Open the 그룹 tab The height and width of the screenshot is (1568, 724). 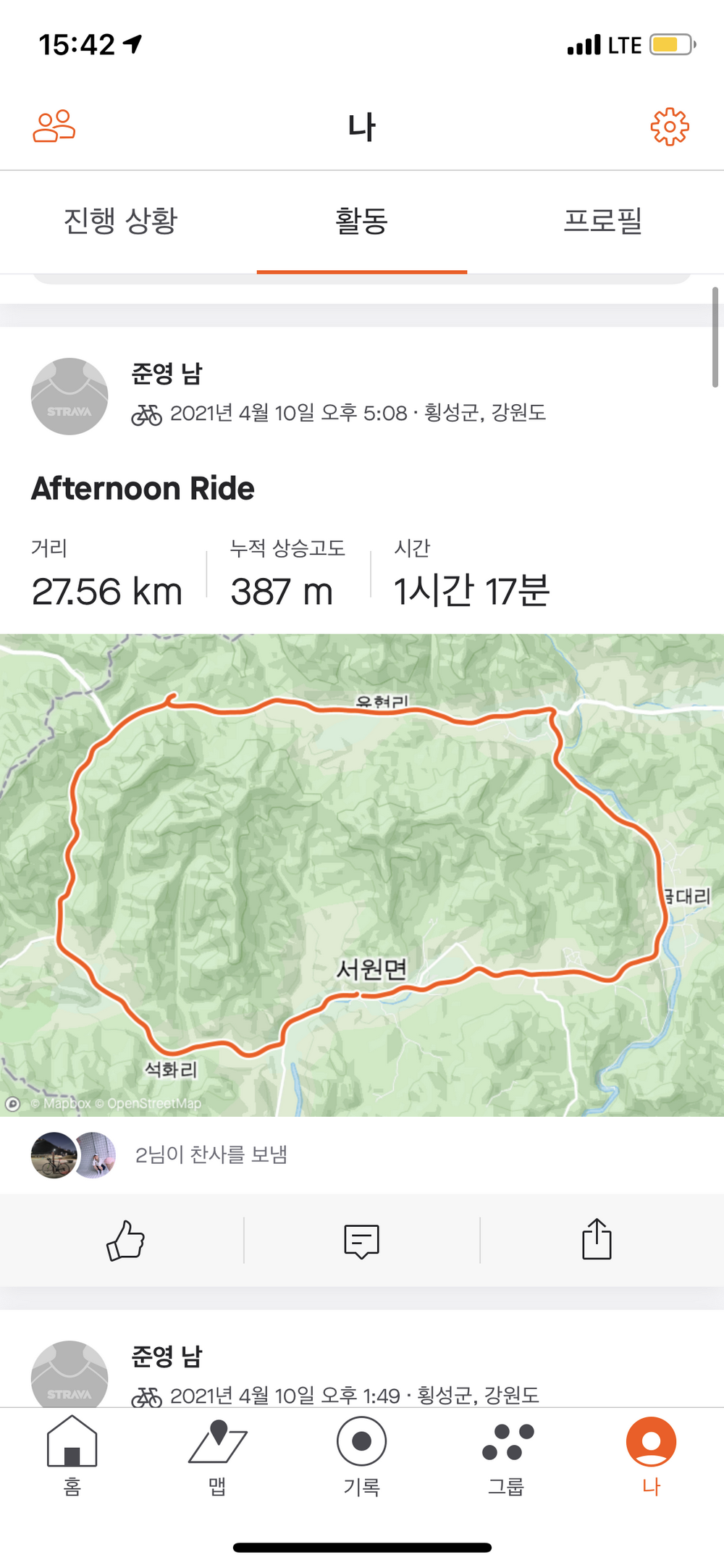point(506,1456)
